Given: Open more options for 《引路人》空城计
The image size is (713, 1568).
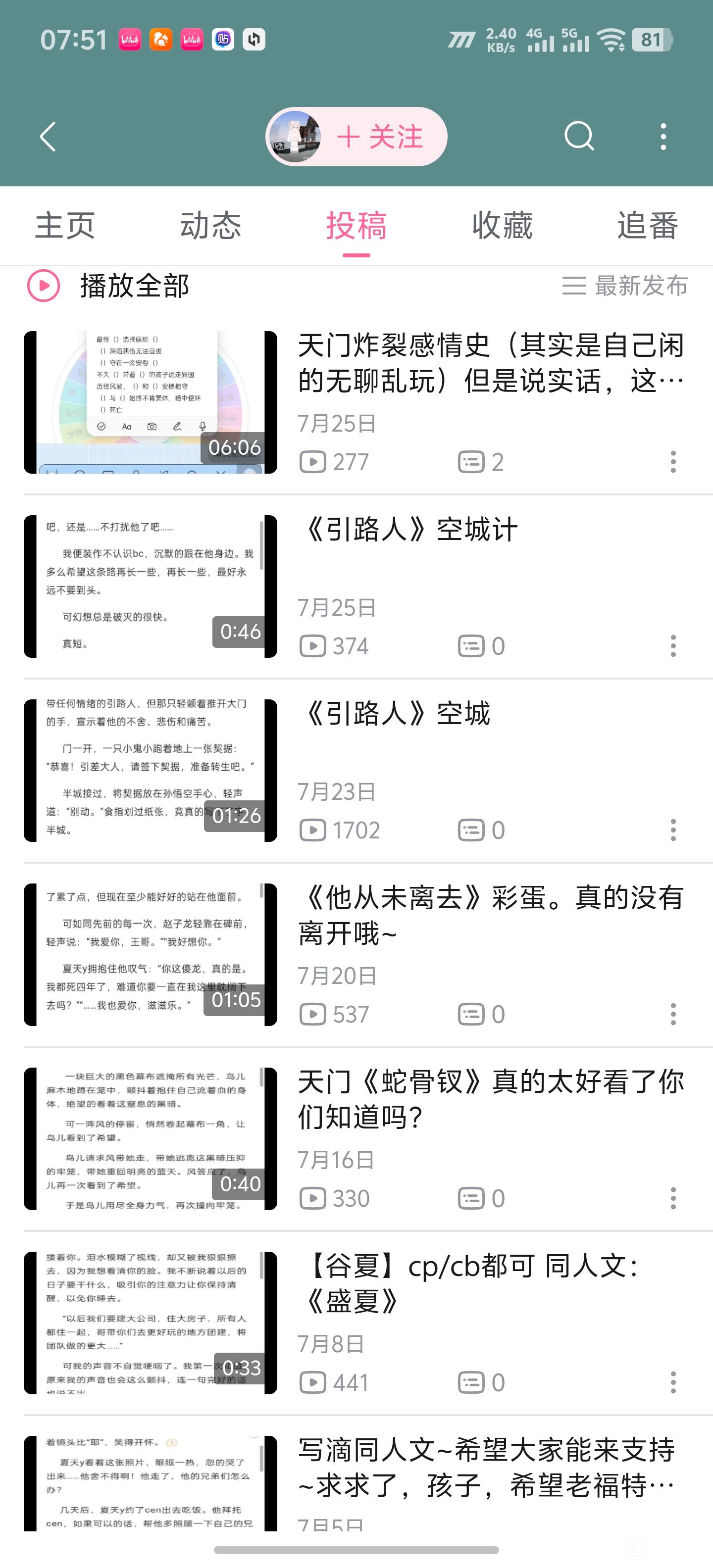Looking at the screenshot, I should [673, 646].
